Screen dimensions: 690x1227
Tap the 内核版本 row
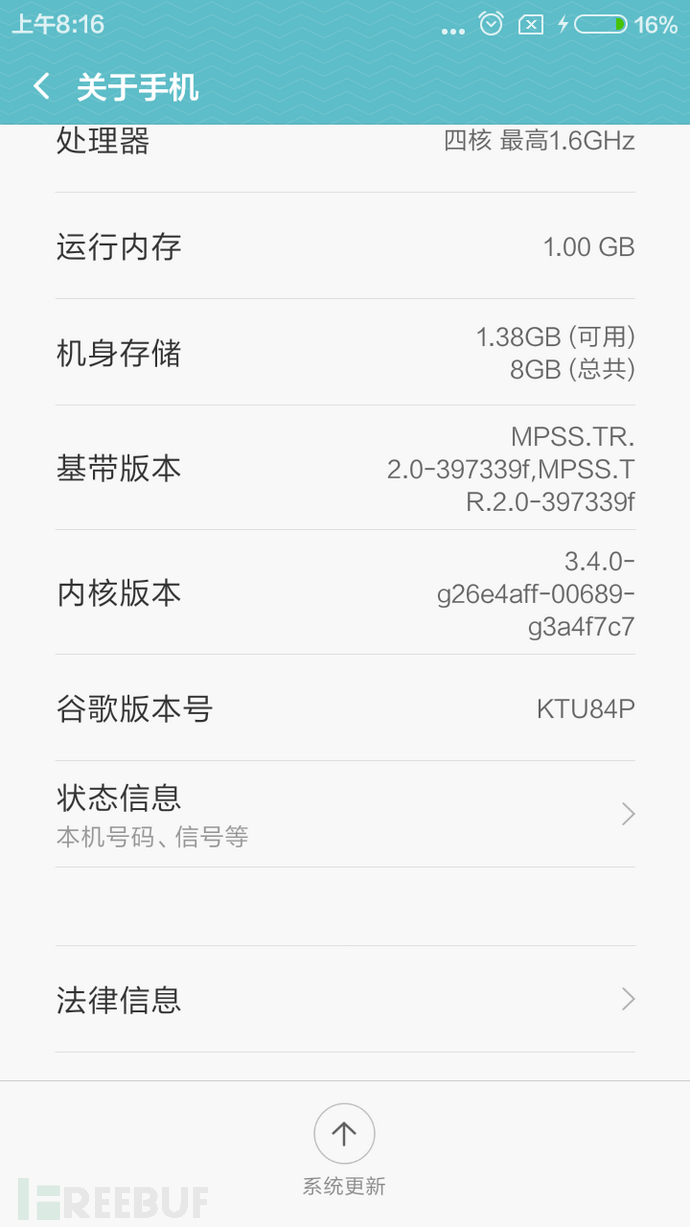(345, 593)
